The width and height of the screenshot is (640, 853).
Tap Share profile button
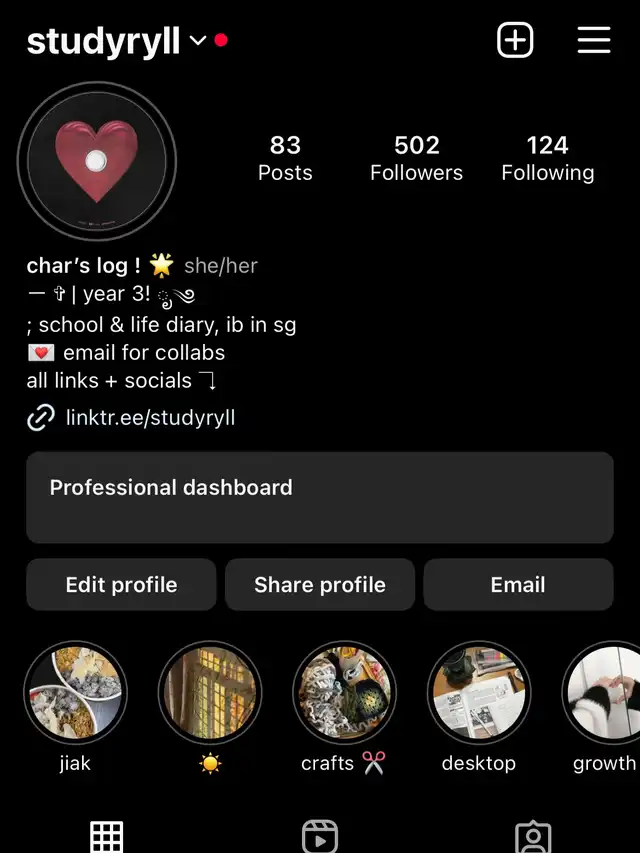point(319,585)
